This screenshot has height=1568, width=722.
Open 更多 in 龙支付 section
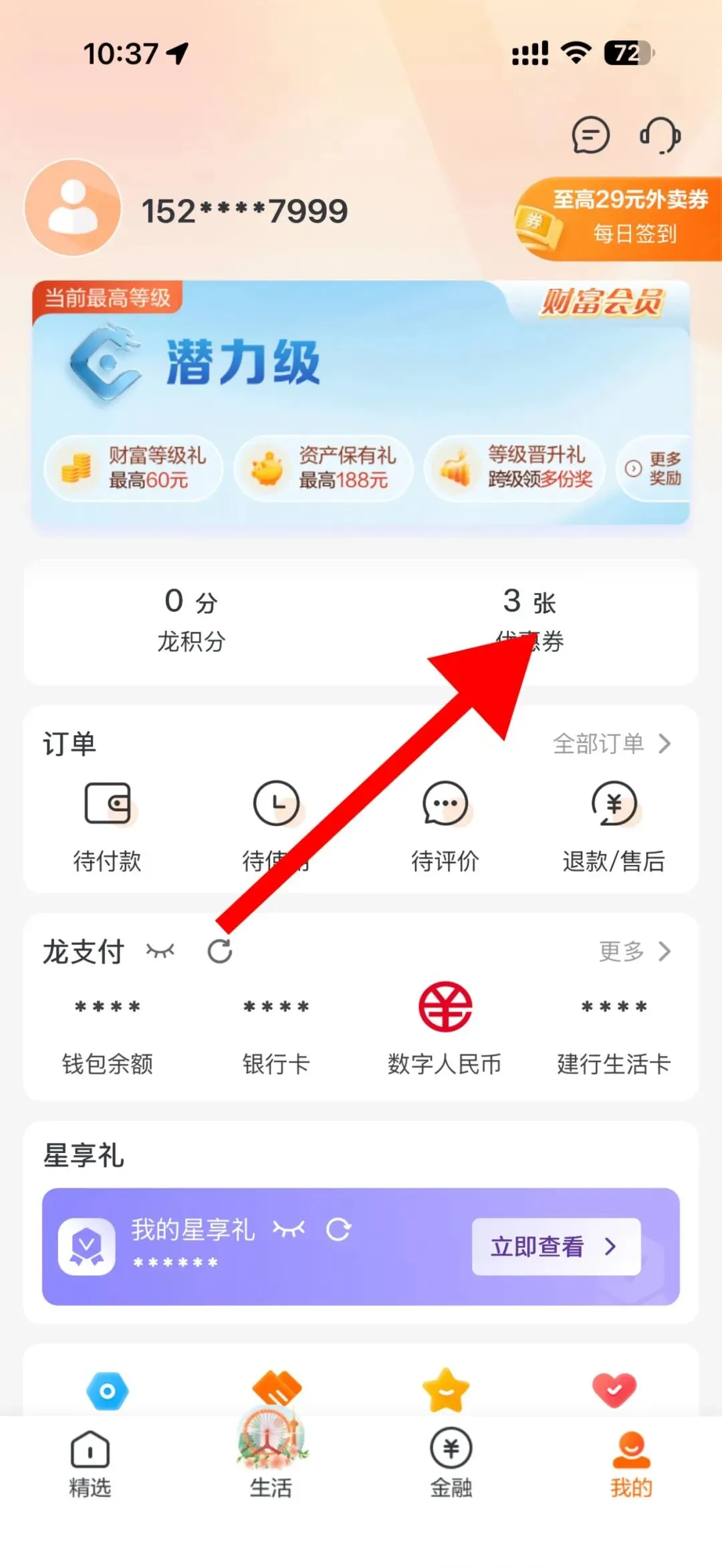pyautogui.click(x=634, y=950)
